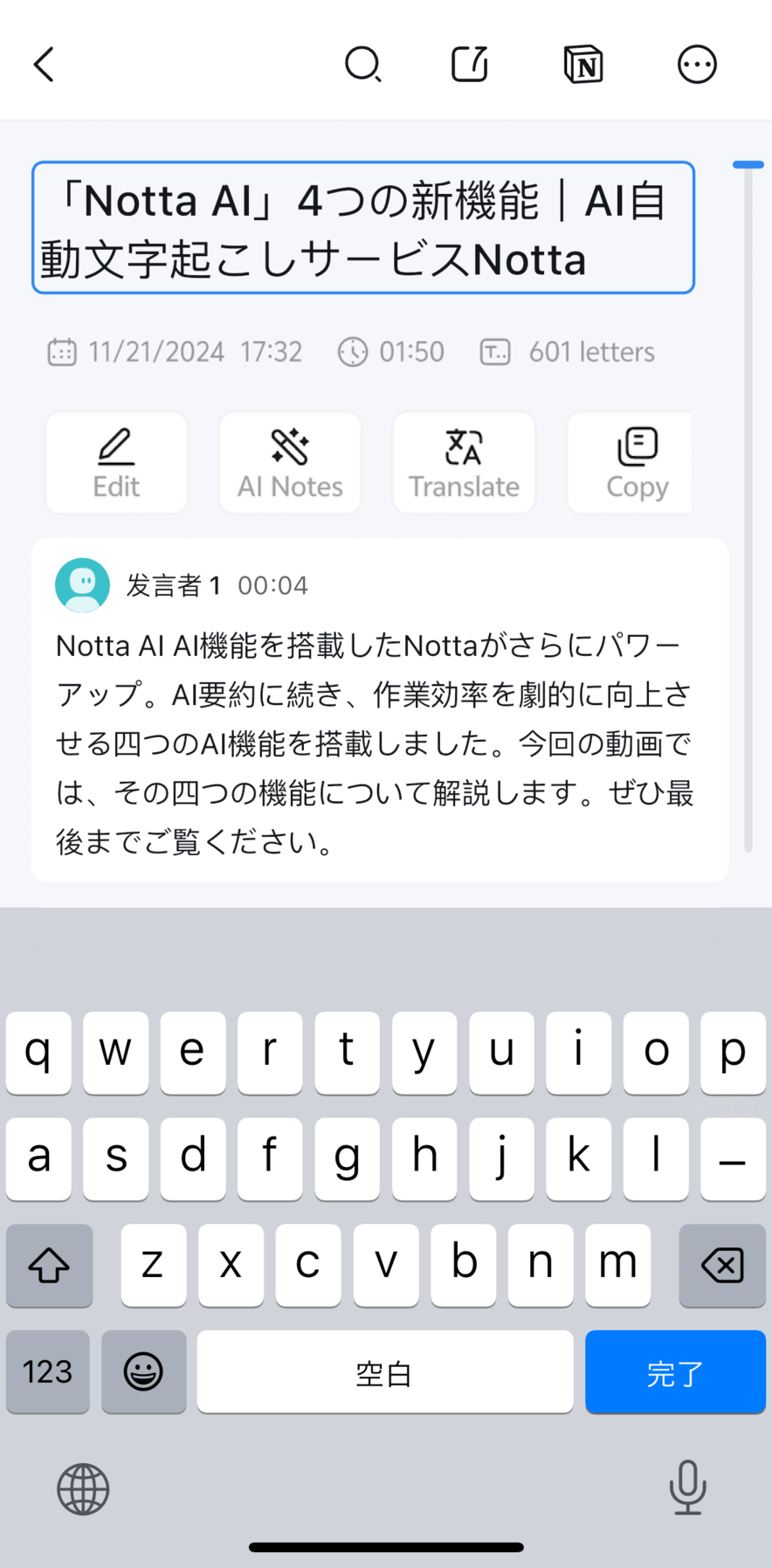Edit the transcript content
Viewport: 772px width, 1568px height.
115,462
